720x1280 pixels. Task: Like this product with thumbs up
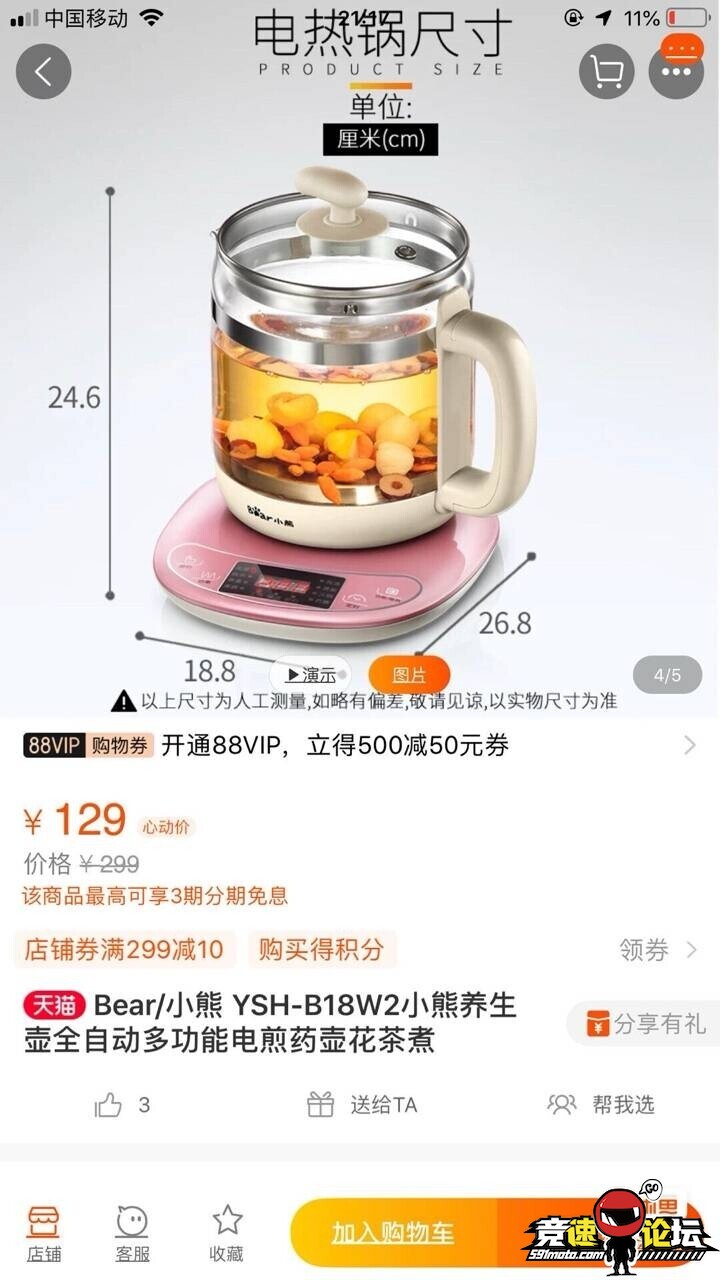point(108,1105)
